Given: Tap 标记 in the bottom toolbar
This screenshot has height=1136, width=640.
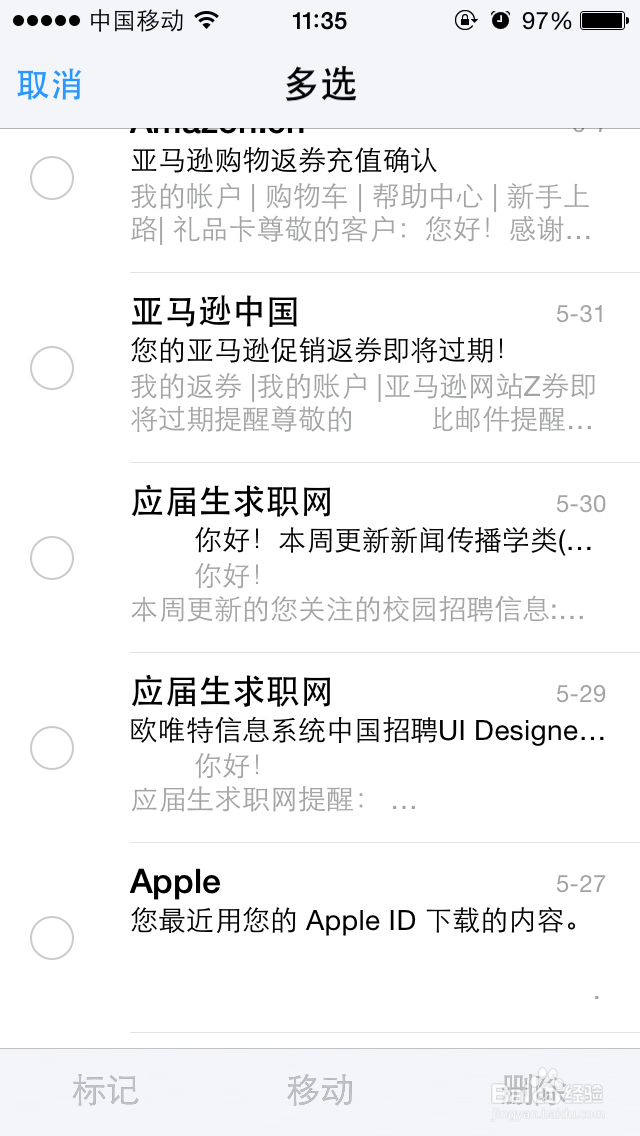Looking at the screenshot, I should (x=105, y=1090).
